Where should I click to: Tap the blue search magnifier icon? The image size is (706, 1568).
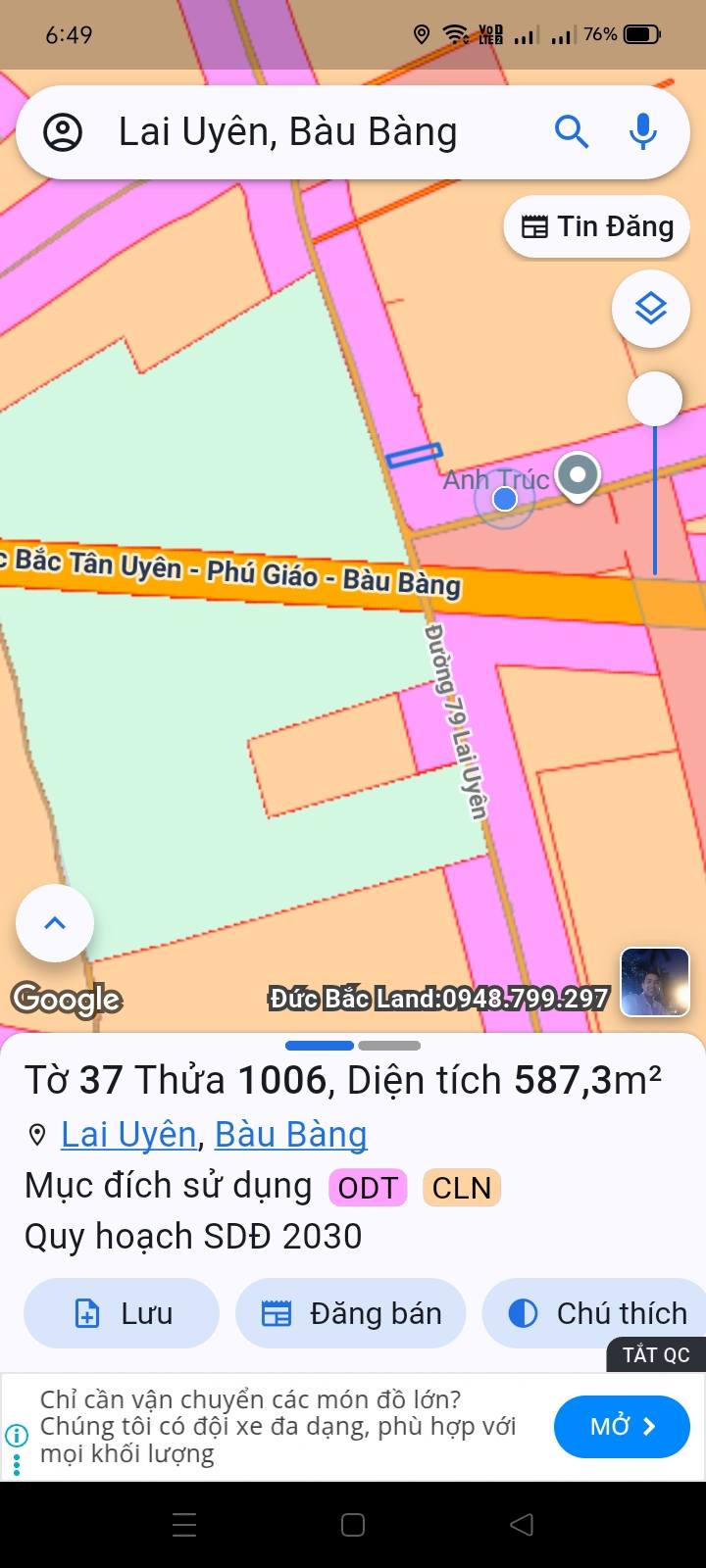(x=571, y=131)
